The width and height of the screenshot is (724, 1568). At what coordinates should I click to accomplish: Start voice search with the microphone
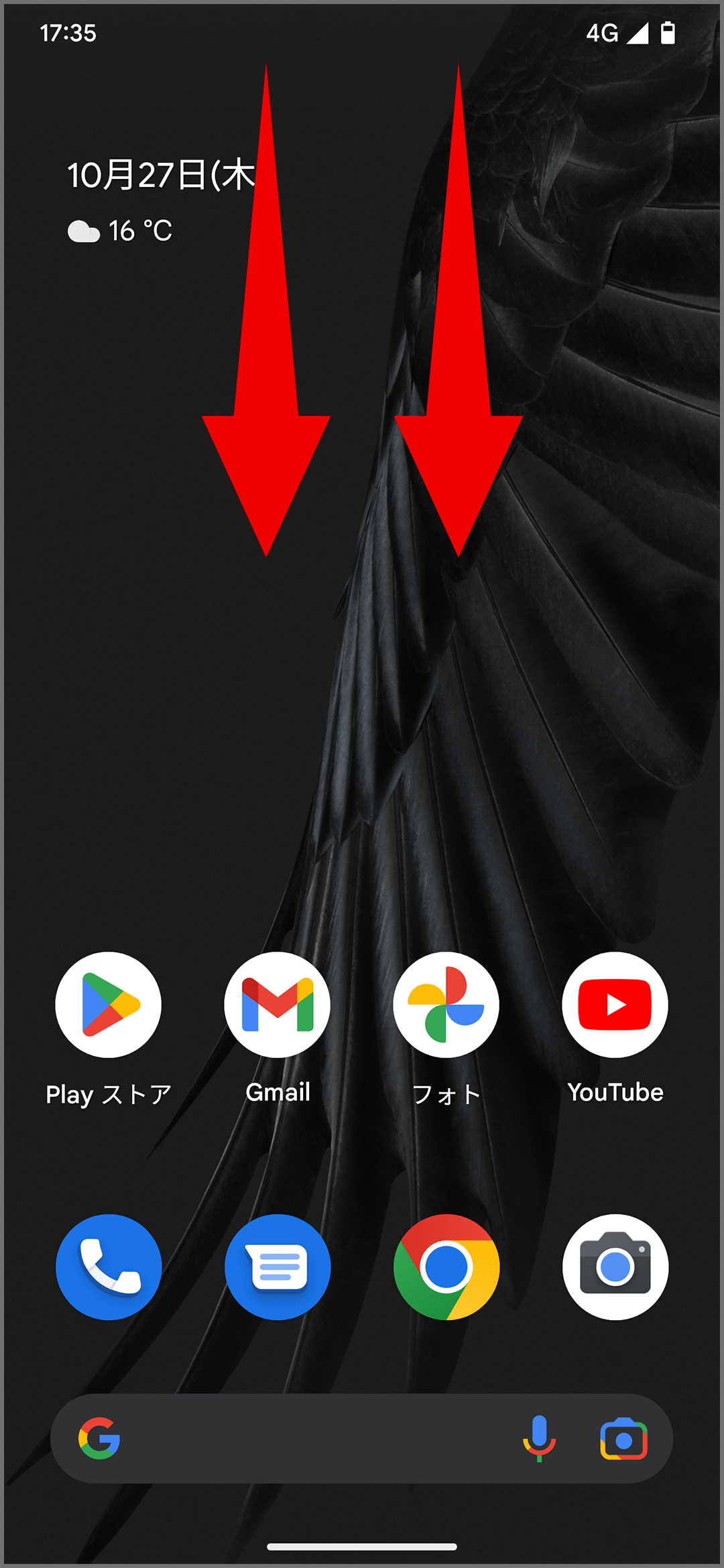coord(539,1439)
